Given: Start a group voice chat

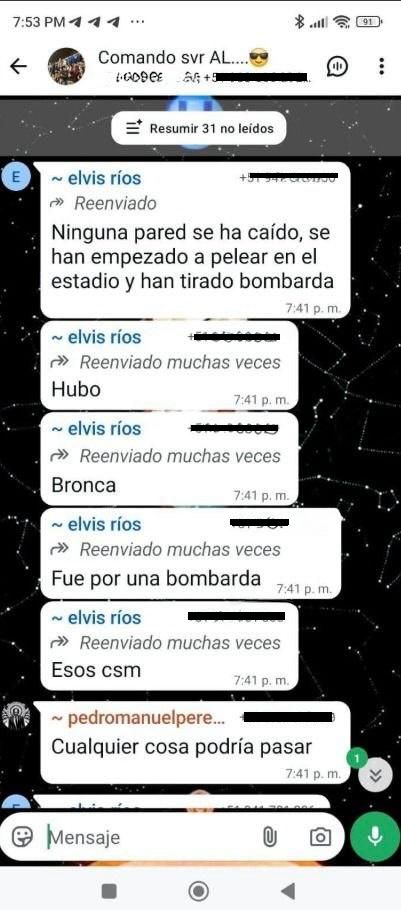Looking at the screenshot, I should click(338, 67).
